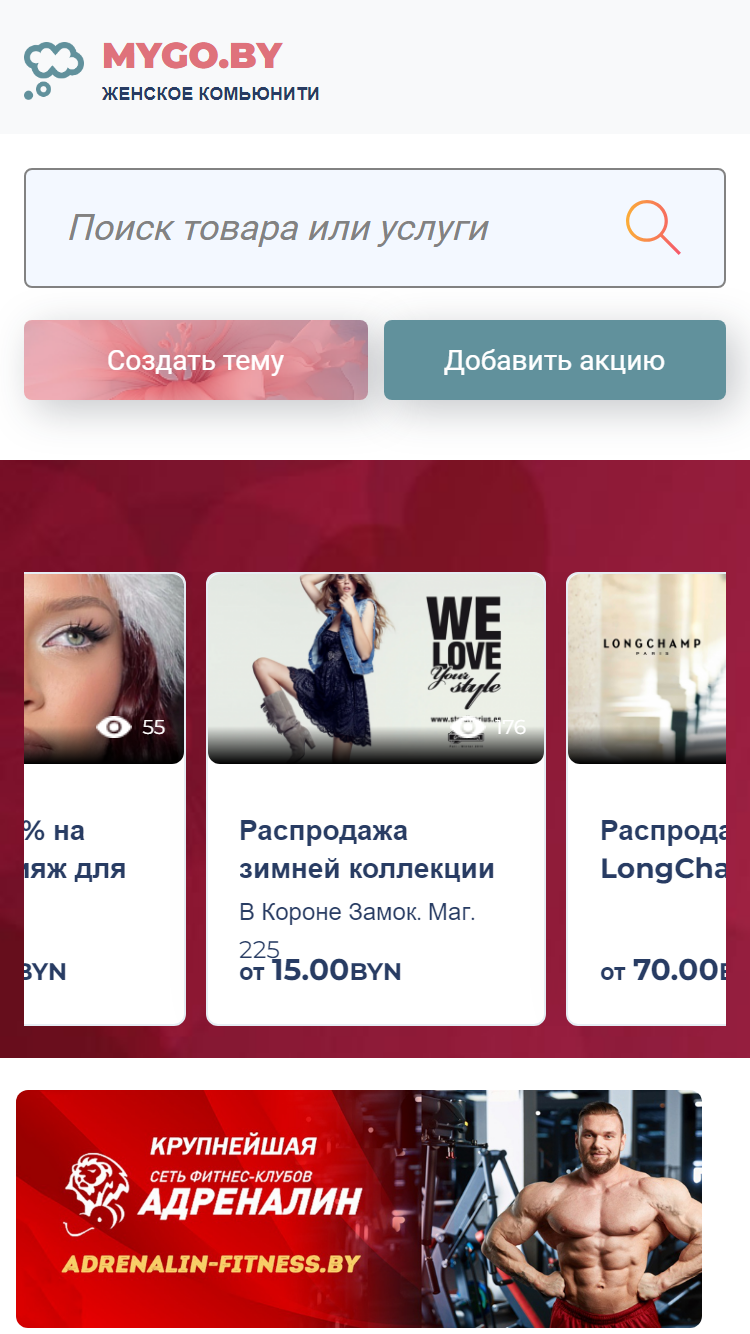The width and height of the screenshot is (750, 1334).
Task: Tap the Создать тему button
Action: pos(196,360)
